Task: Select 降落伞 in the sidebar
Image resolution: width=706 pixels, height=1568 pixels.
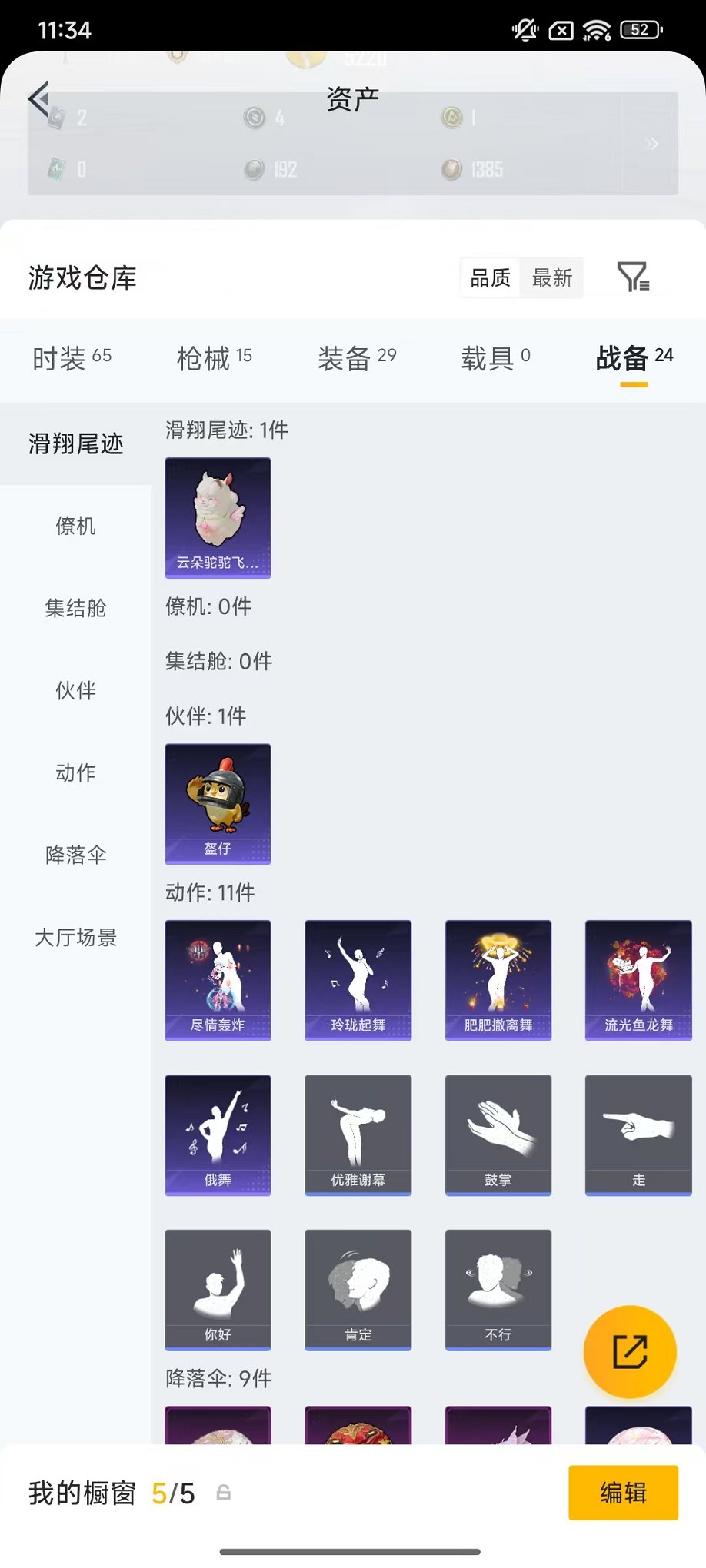Action: coord(75,855)
